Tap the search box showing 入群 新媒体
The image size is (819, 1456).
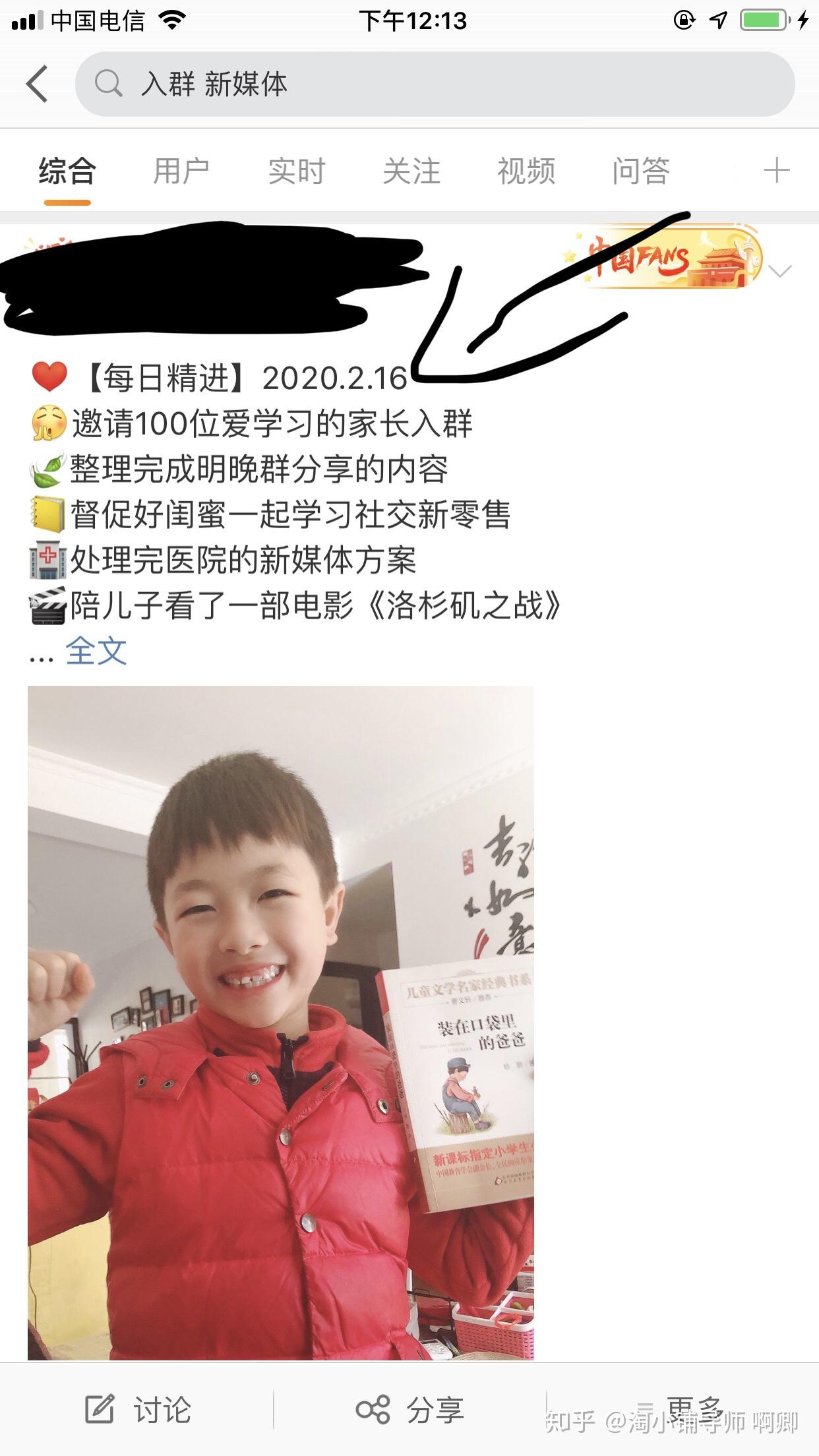(x=435, y=84)
